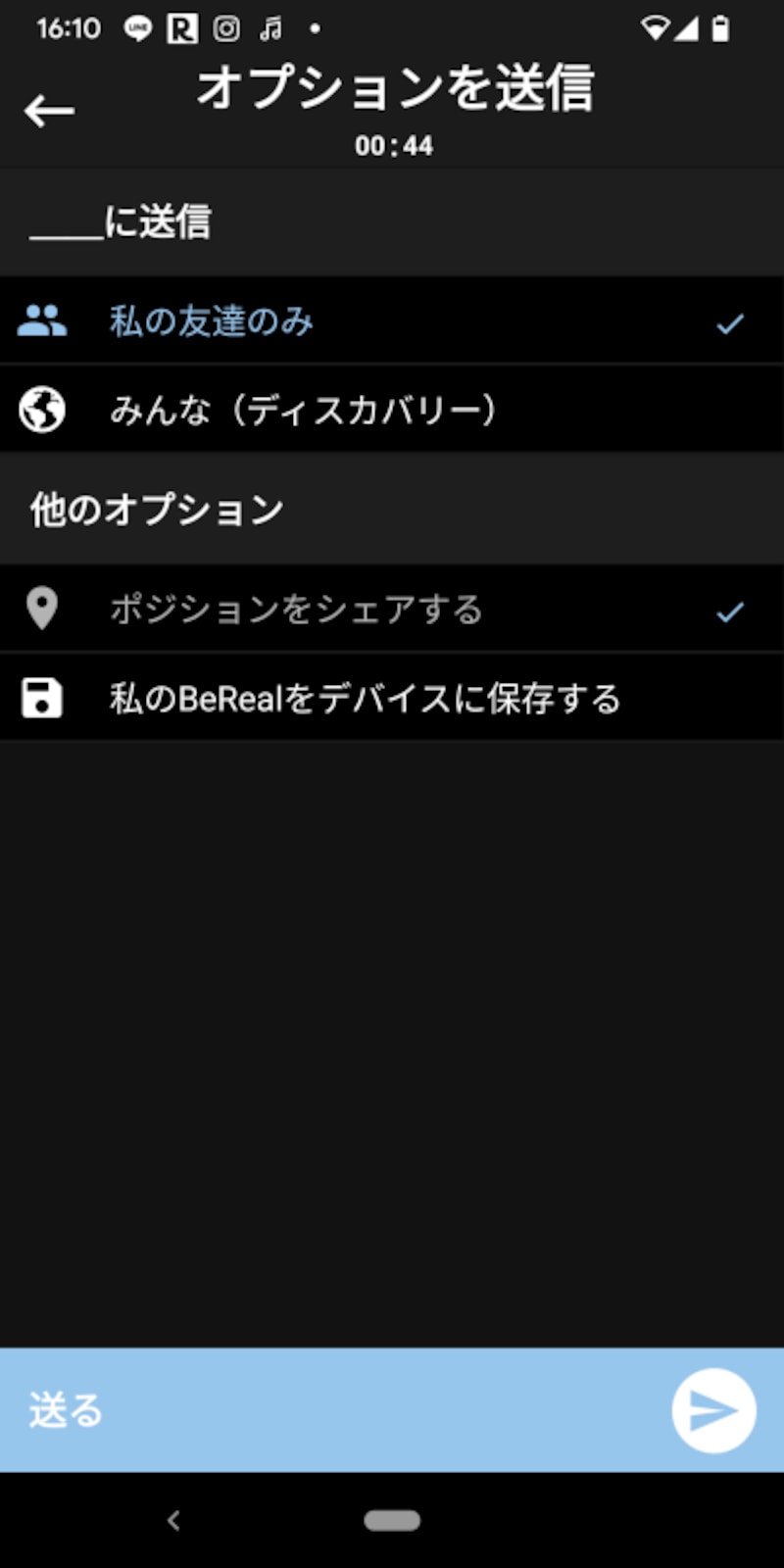Send the BeReal with 送る button

tap(392, 1409)
